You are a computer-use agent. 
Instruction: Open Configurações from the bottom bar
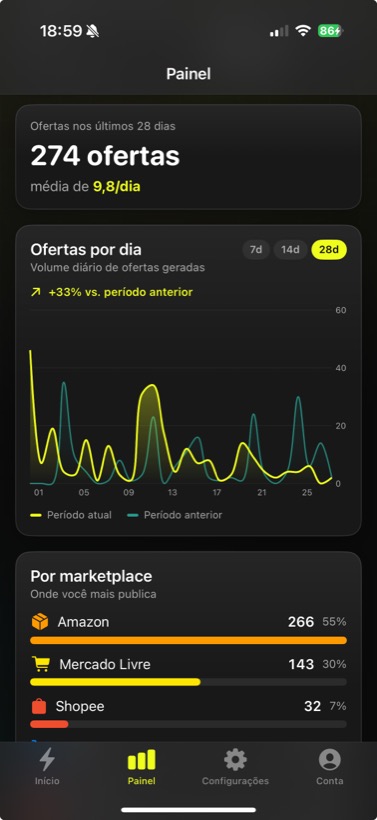[235, 767]
